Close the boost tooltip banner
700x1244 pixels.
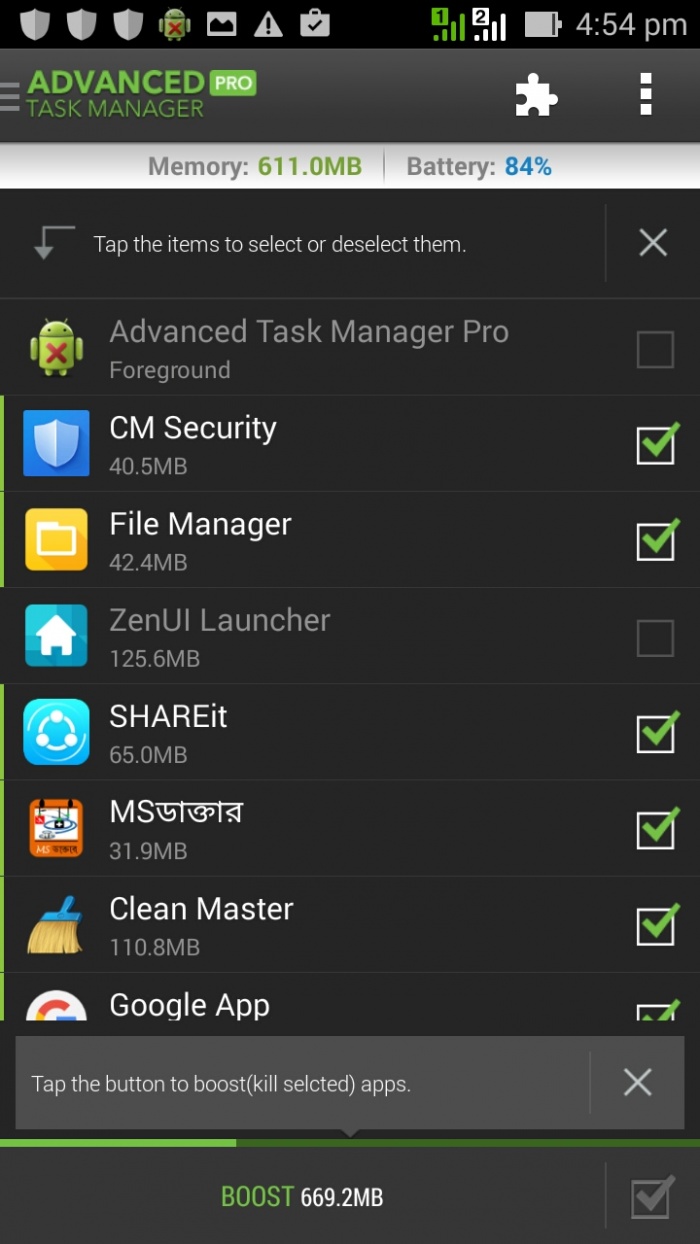(x=637, y=1082)
